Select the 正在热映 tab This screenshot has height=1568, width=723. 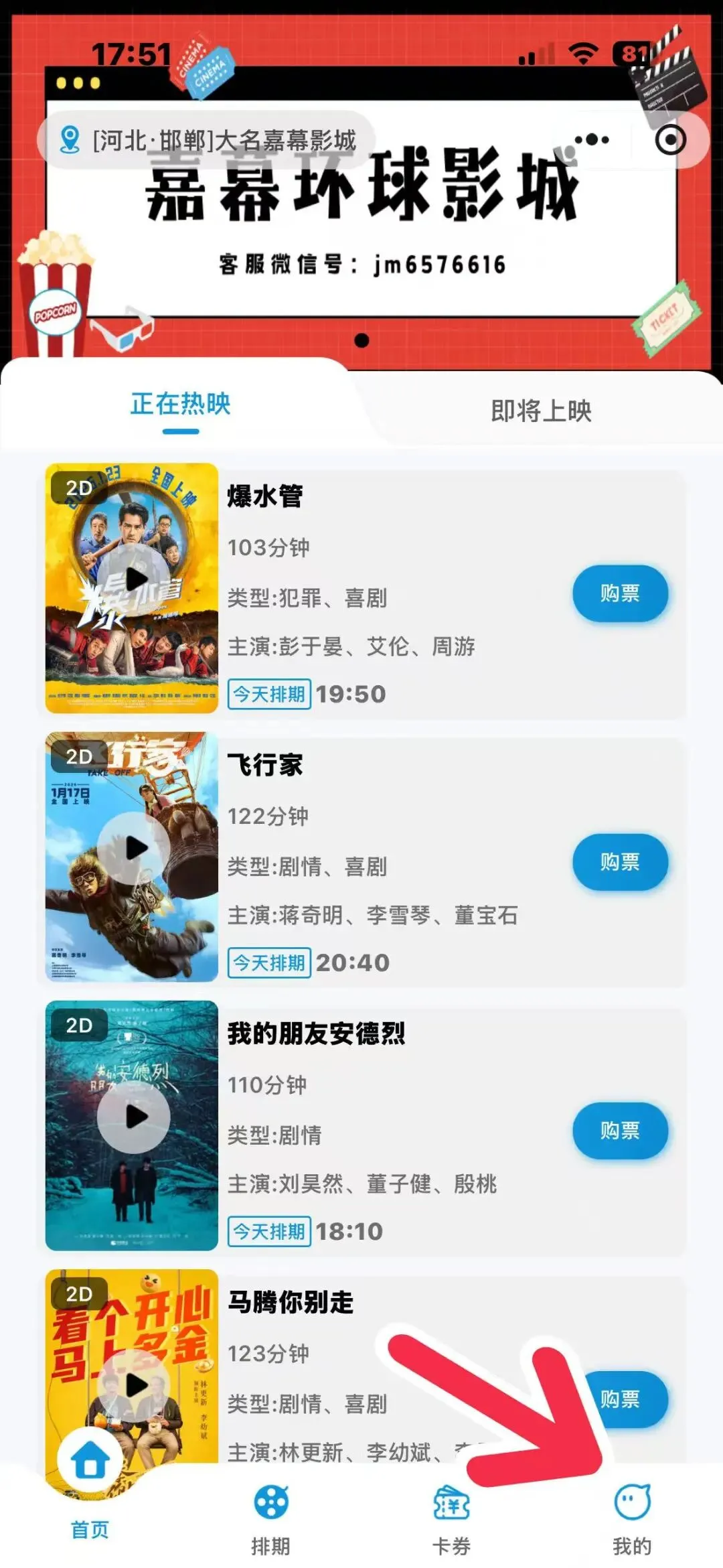[x=180, y=405]
